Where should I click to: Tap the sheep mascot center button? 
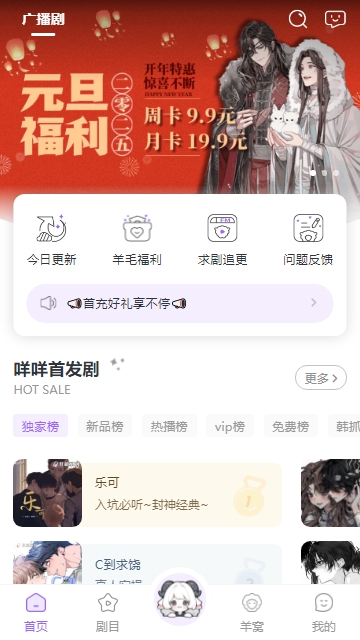(x=180, y=599)
